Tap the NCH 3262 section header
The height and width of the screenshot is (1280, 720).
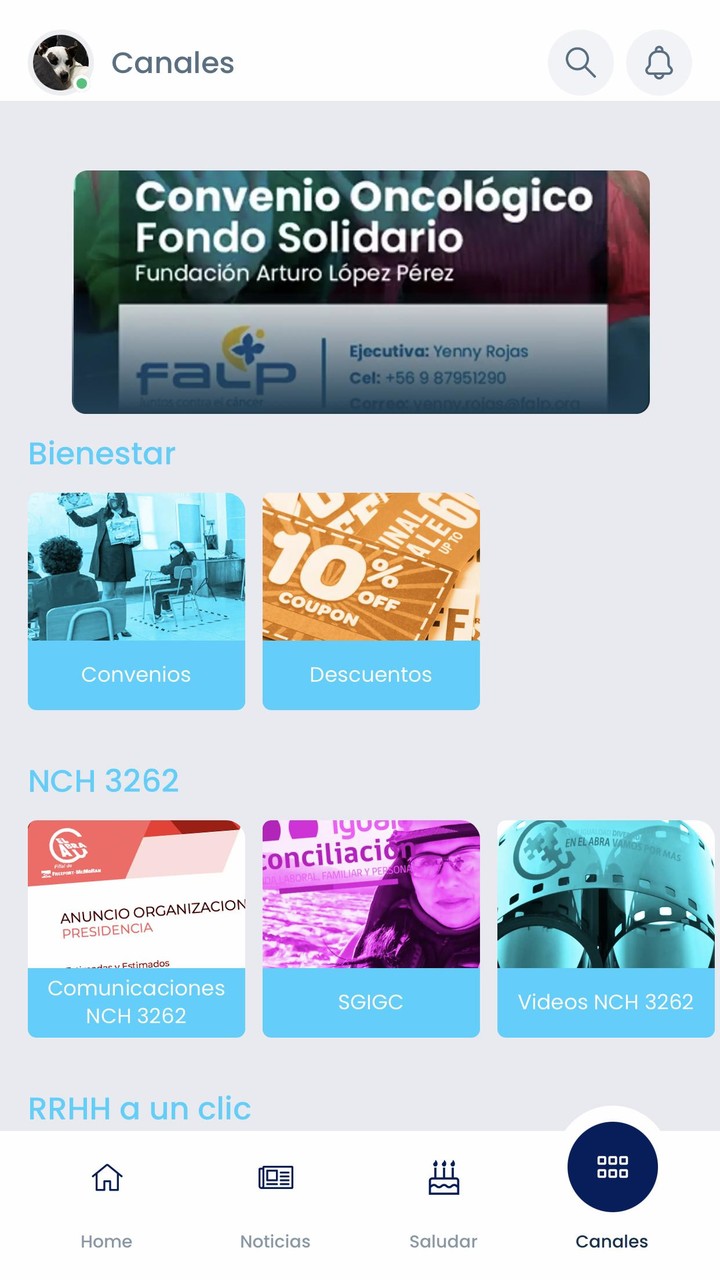coord(103,781)
